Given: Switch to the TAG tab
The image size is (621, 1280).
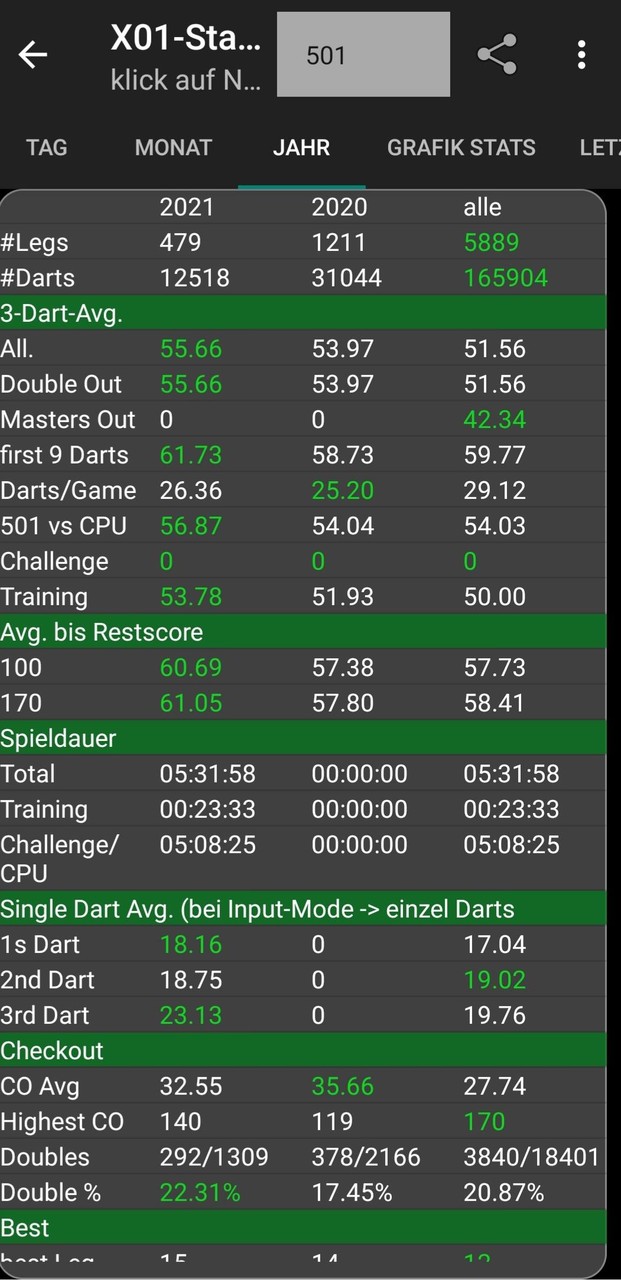Looking at the screenshot, I should pyautogui.click(x=47, y=148).
